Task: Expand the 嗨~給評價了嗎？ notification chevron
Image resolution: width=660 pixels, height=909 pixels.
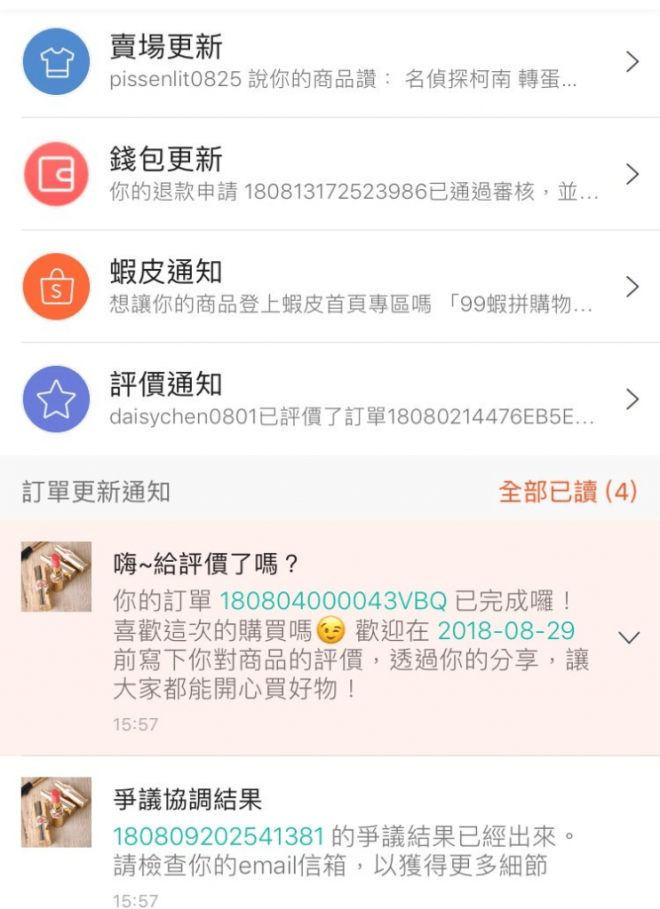Action: point(629,637)
